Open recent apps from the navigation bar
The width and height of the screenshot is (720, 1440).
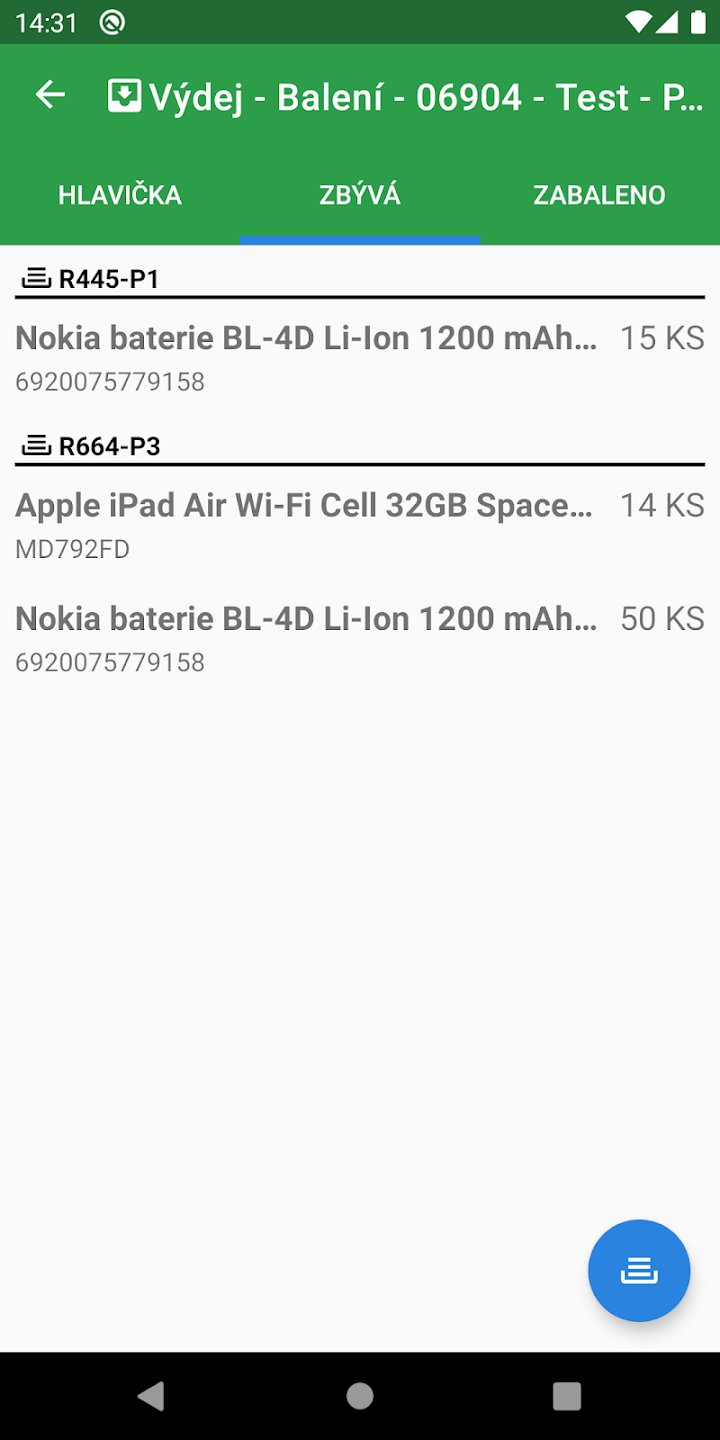click(x=567, y=1396)
